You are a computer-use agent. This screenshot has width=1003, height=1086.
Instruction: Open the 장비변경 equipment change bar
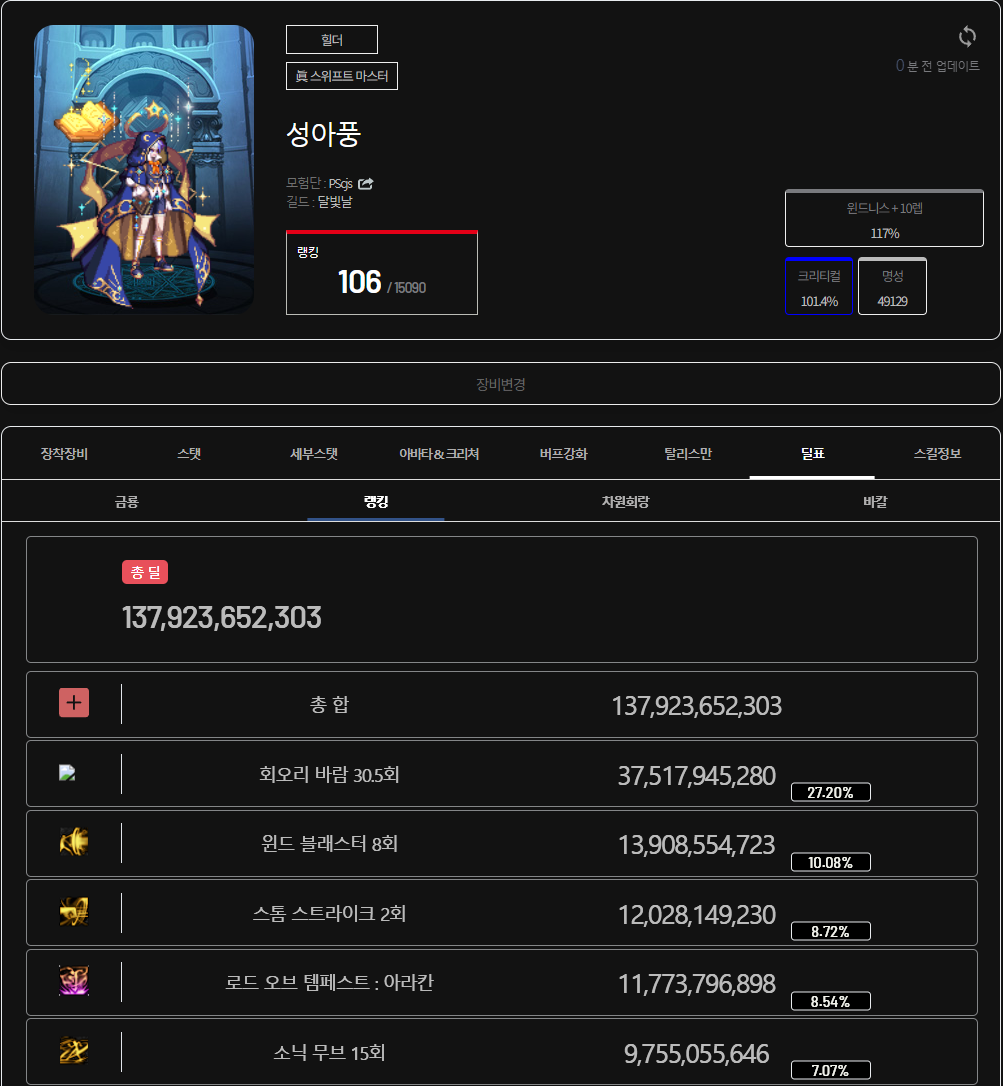point(501,384)
